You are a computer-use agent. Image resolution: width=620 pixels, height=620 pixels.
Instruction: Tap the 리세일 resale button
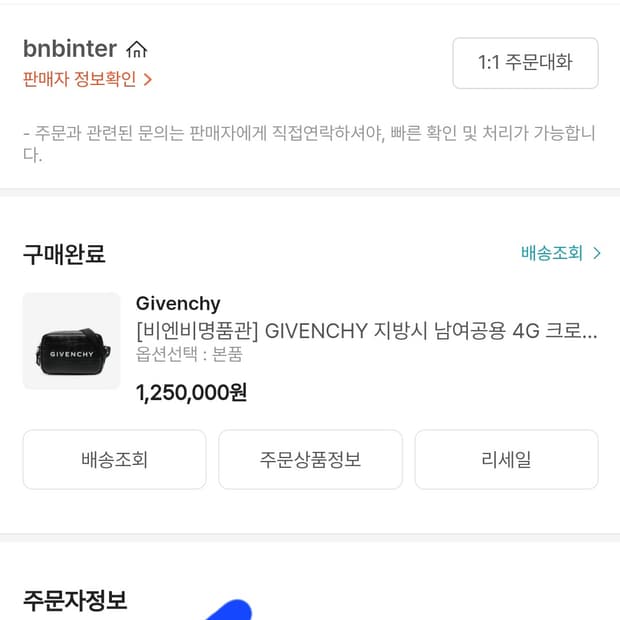(x=506, y=460)
